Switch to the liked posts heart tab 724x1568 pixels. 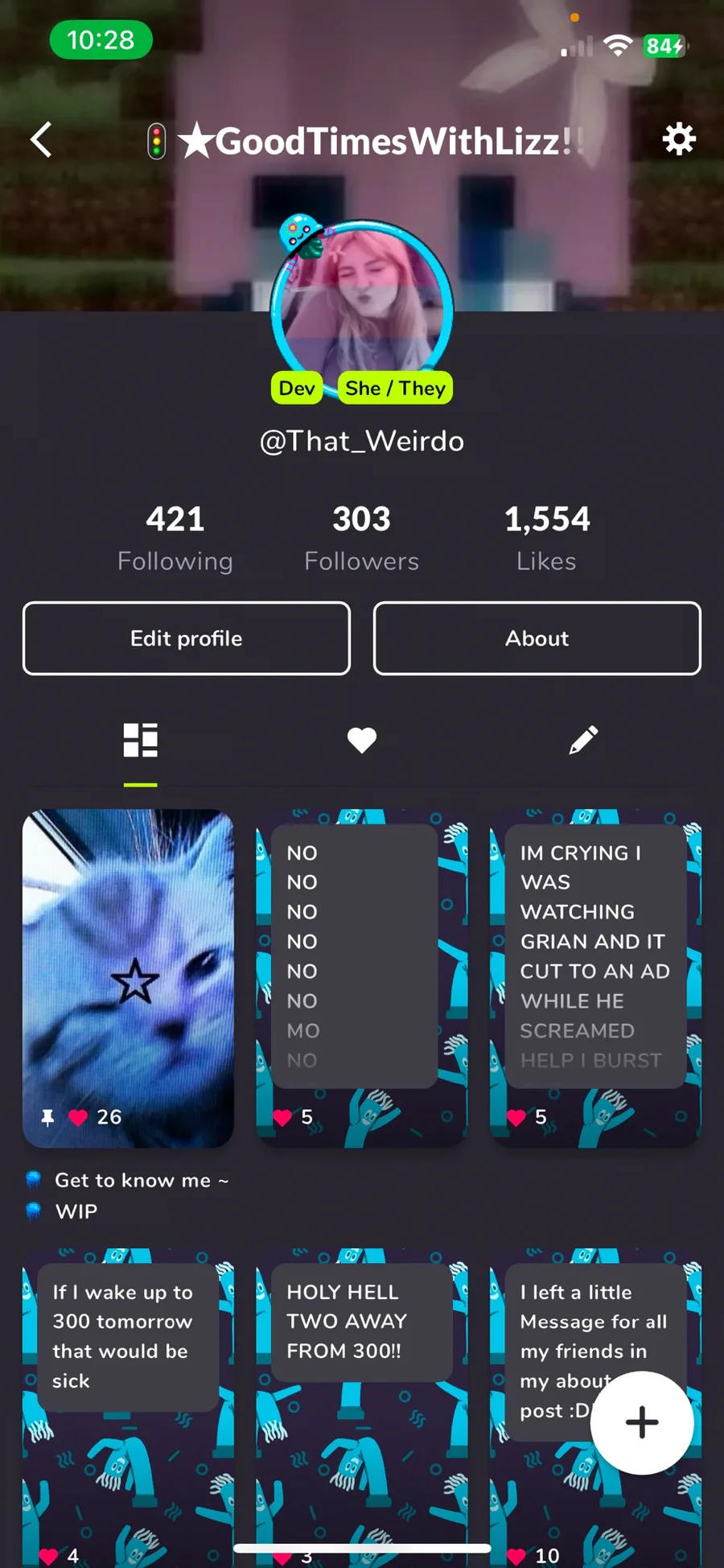point(362,741)
